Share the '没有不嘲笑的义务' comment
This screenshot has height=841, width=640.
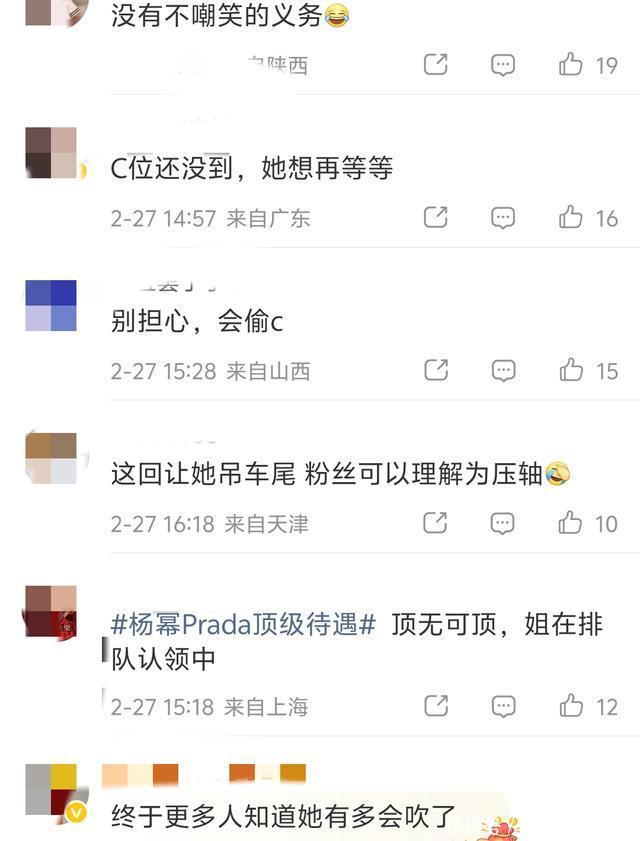click(436, 65)
